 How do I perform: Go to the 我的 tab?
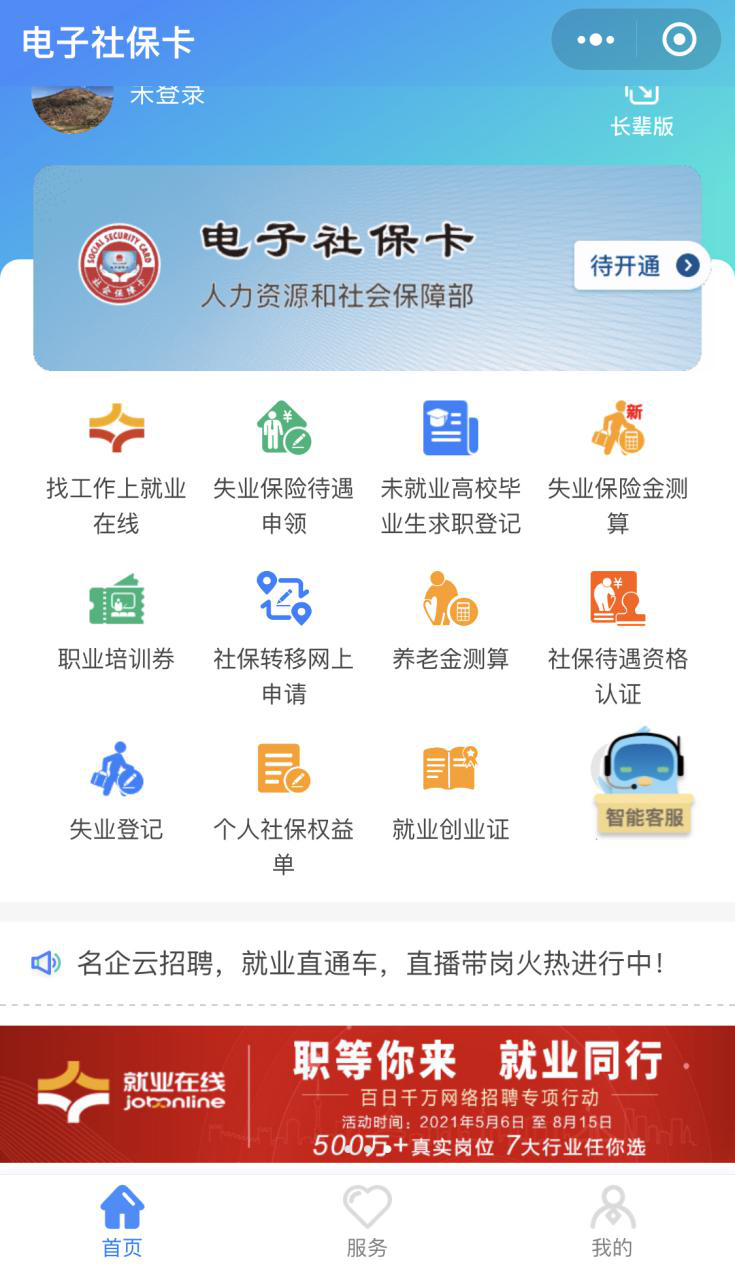click(x=612, y=1222)
